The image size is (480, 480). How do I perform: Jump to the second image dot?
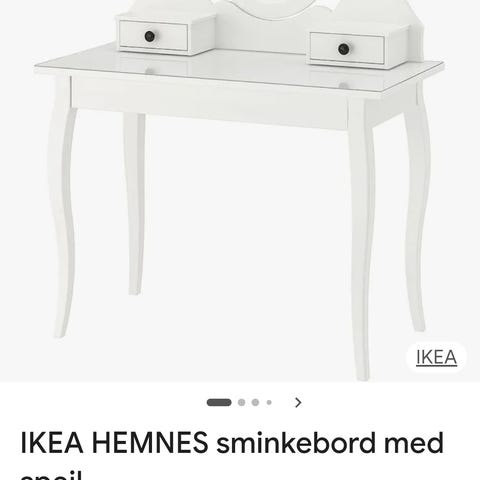242,403
